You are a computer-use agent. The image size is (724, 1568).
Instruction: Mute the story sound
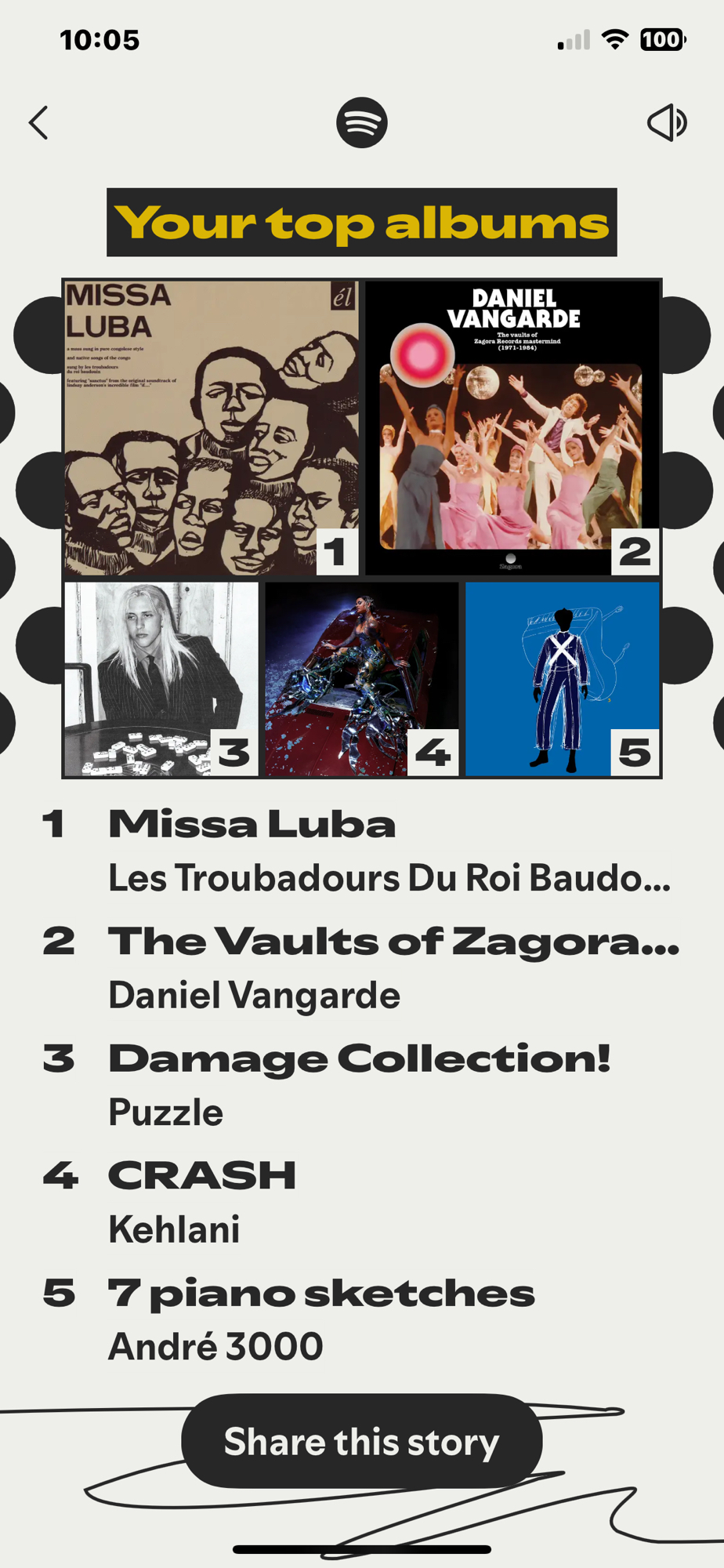[x=667, y=123]
